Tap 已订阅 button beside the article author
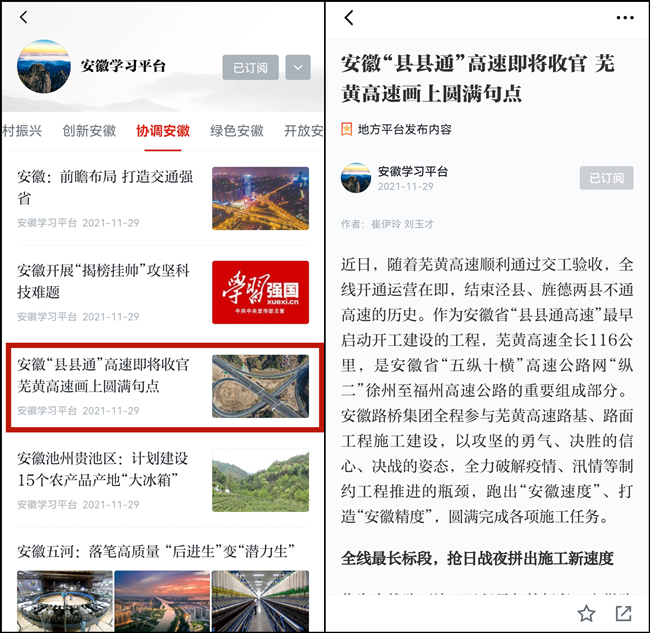This screenshot has width=650, height=633. click(606, 177)
